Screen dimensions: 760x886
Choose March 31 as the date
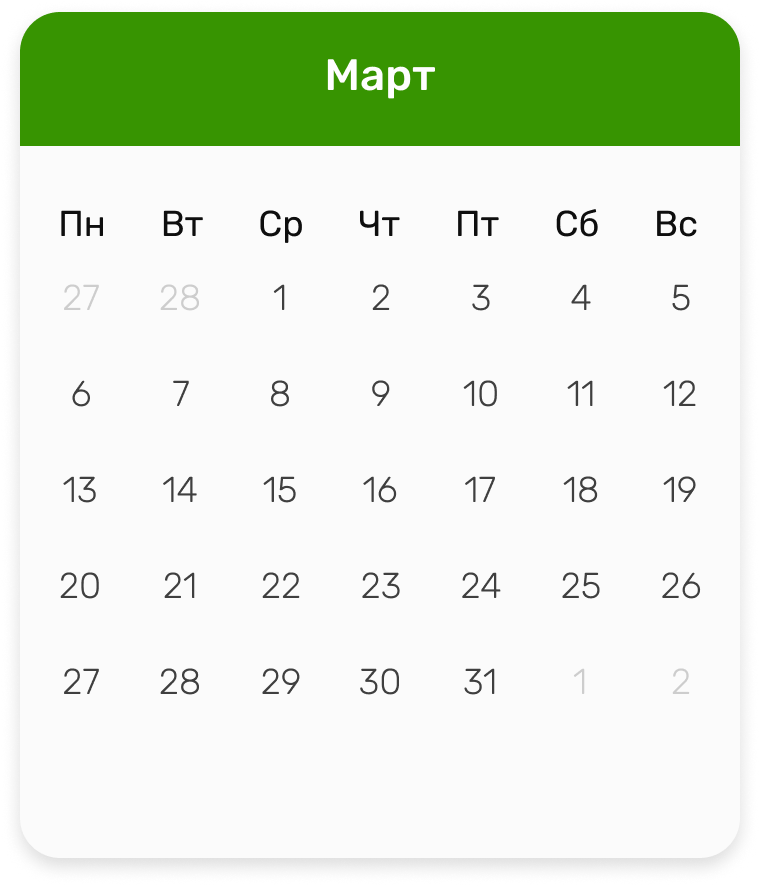point(480,682)
